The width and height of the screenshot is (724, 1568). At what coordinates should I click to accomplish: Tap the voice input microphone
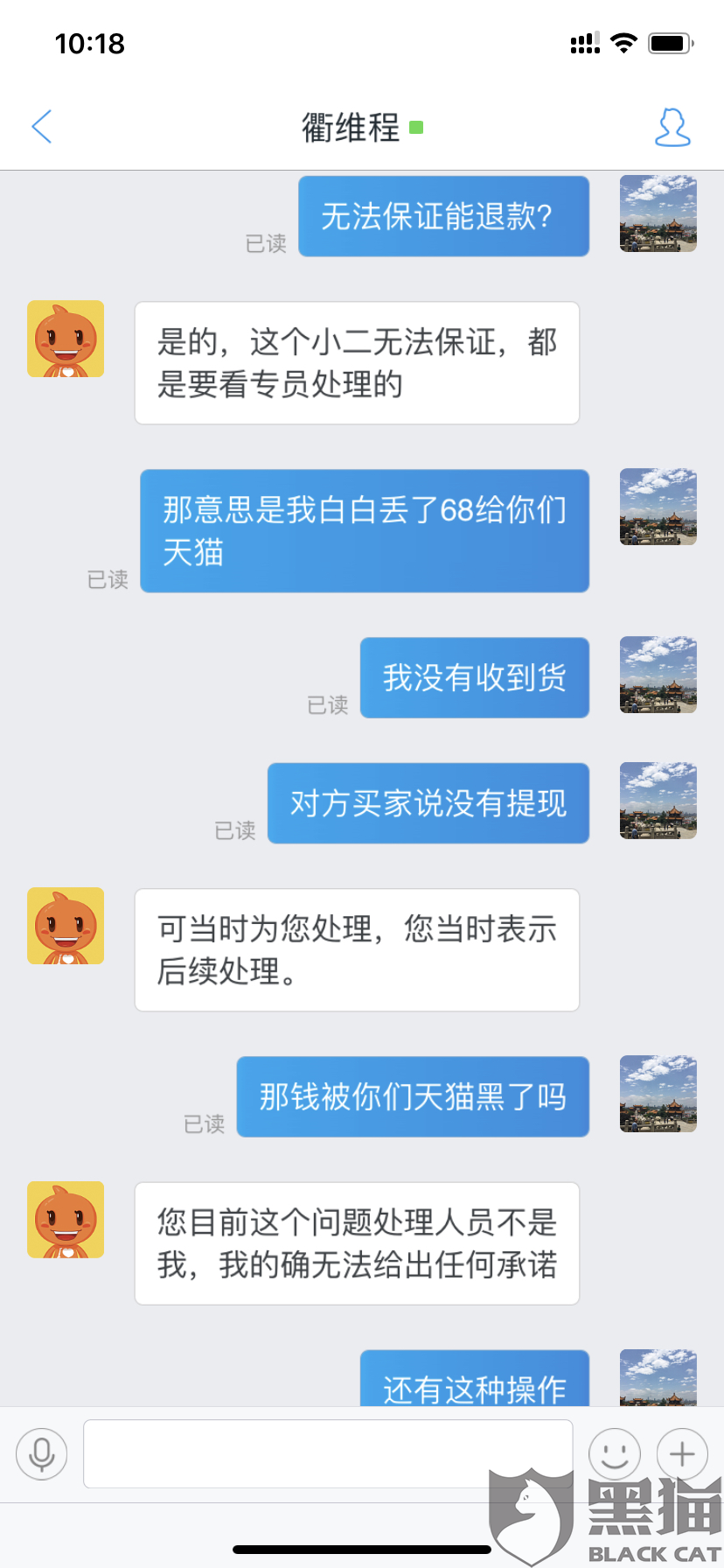[x=42, y=1454]
